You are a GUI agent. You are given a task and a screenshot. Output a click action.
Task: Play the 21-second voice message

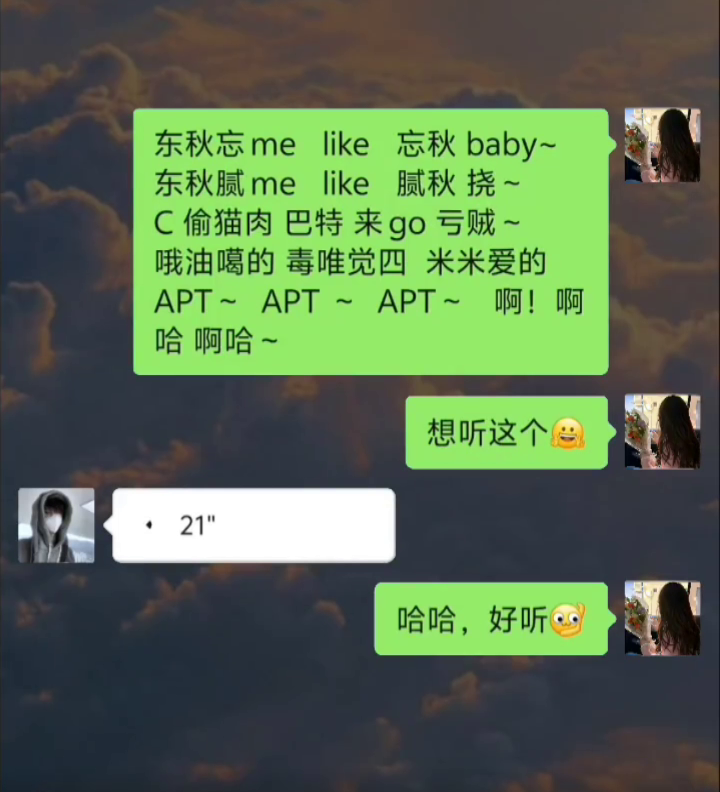(x=253, y=525)
